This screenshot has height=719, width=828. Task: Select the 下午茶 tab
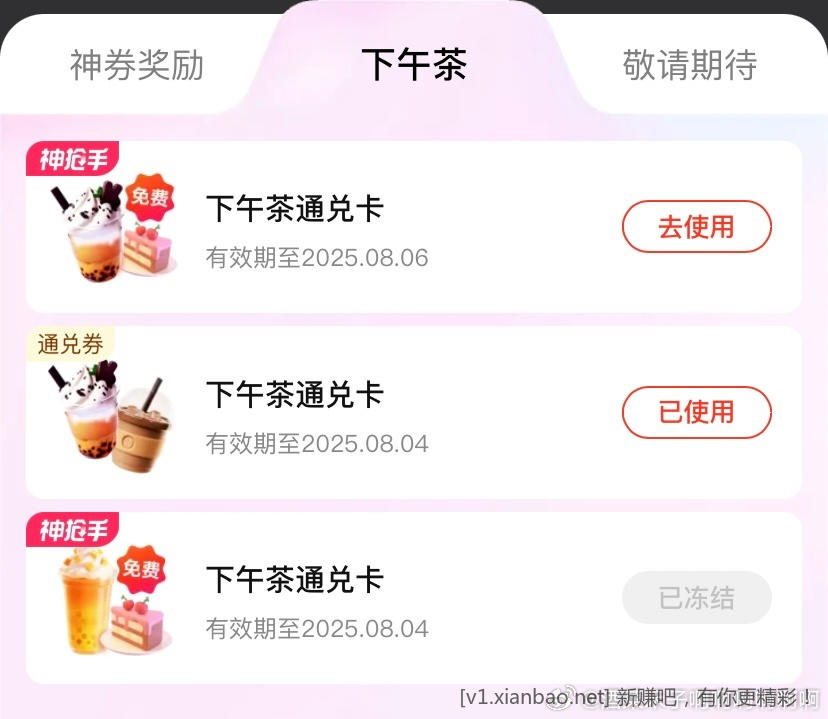point(413,65)
